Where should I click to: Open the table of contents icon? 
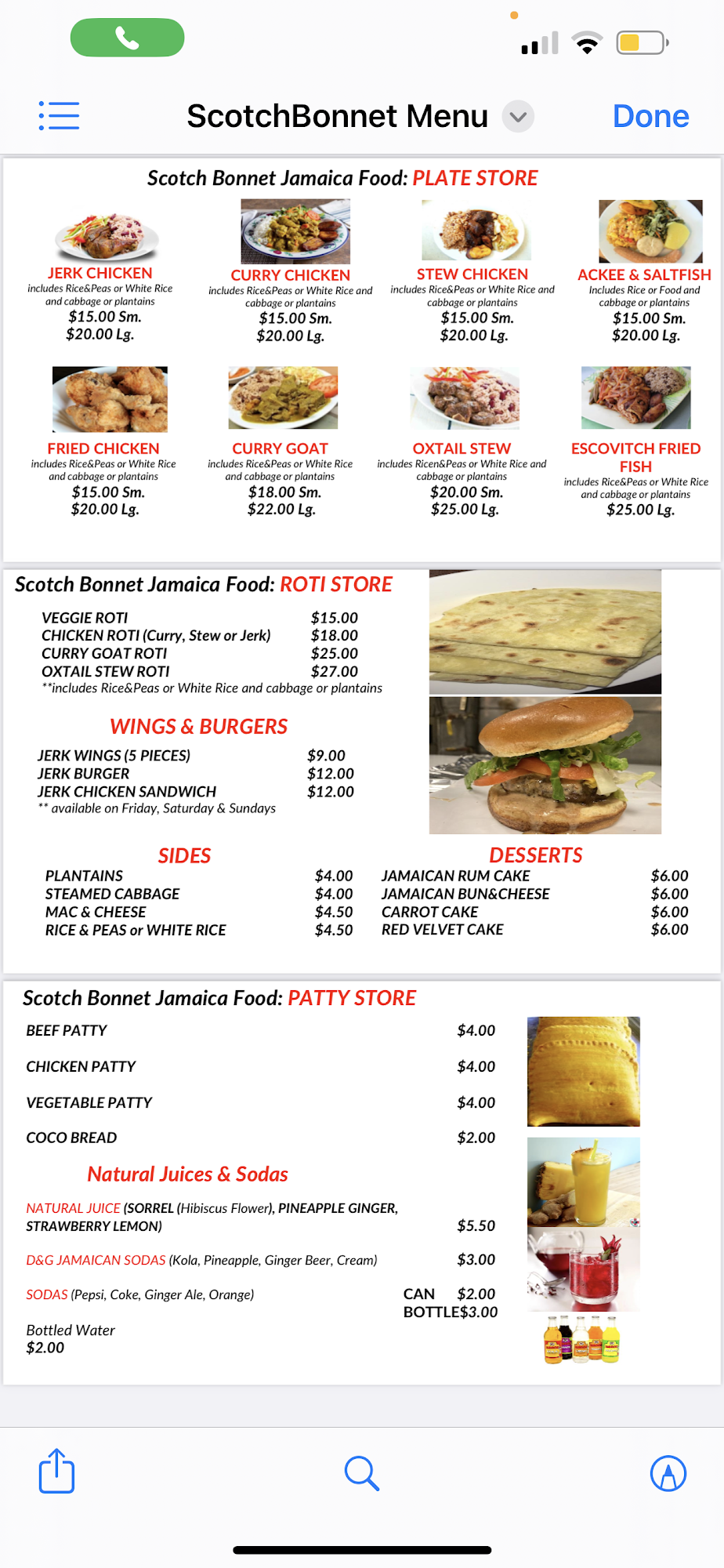59,115
